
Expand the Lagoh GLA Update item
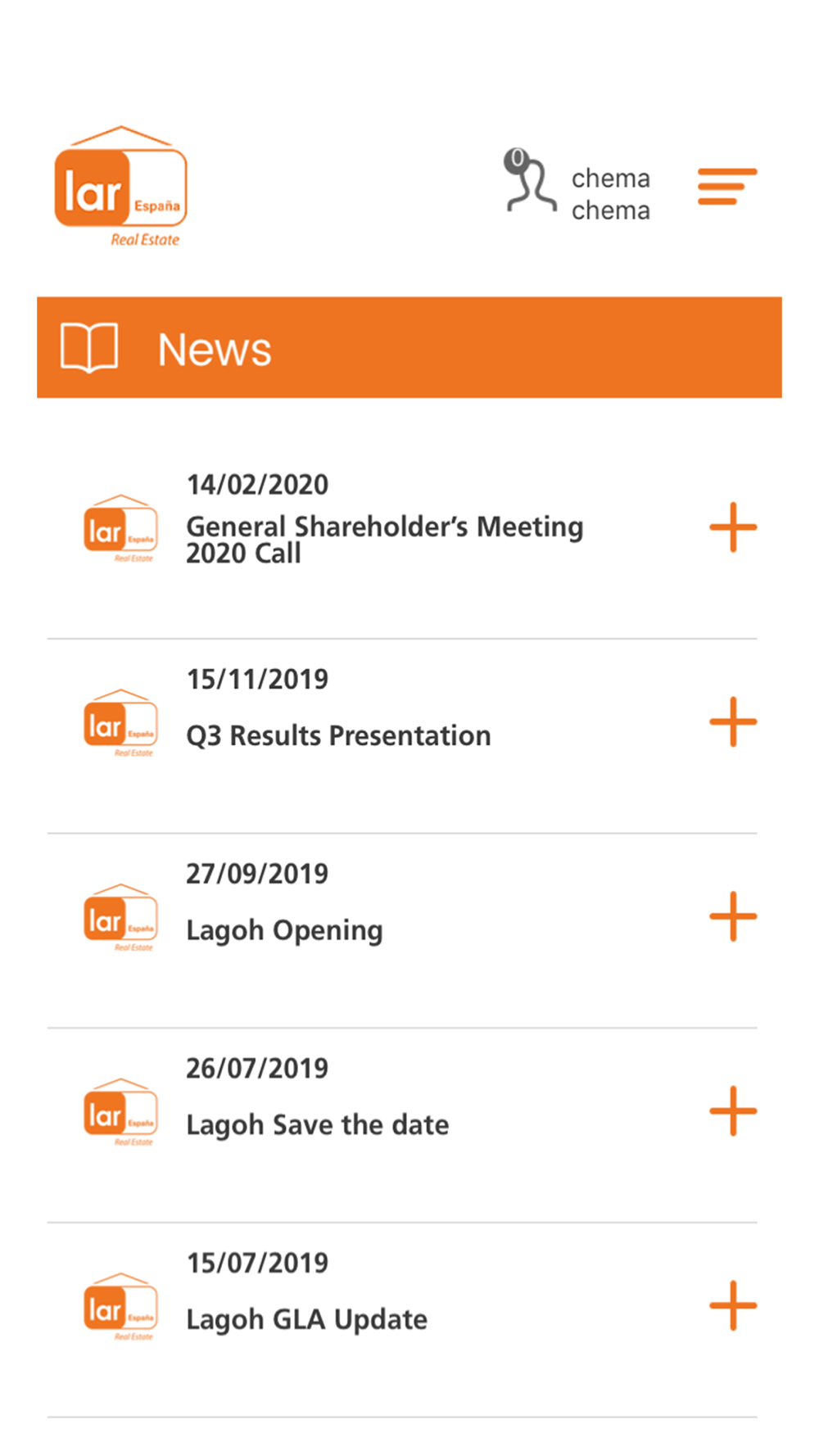733,1305
